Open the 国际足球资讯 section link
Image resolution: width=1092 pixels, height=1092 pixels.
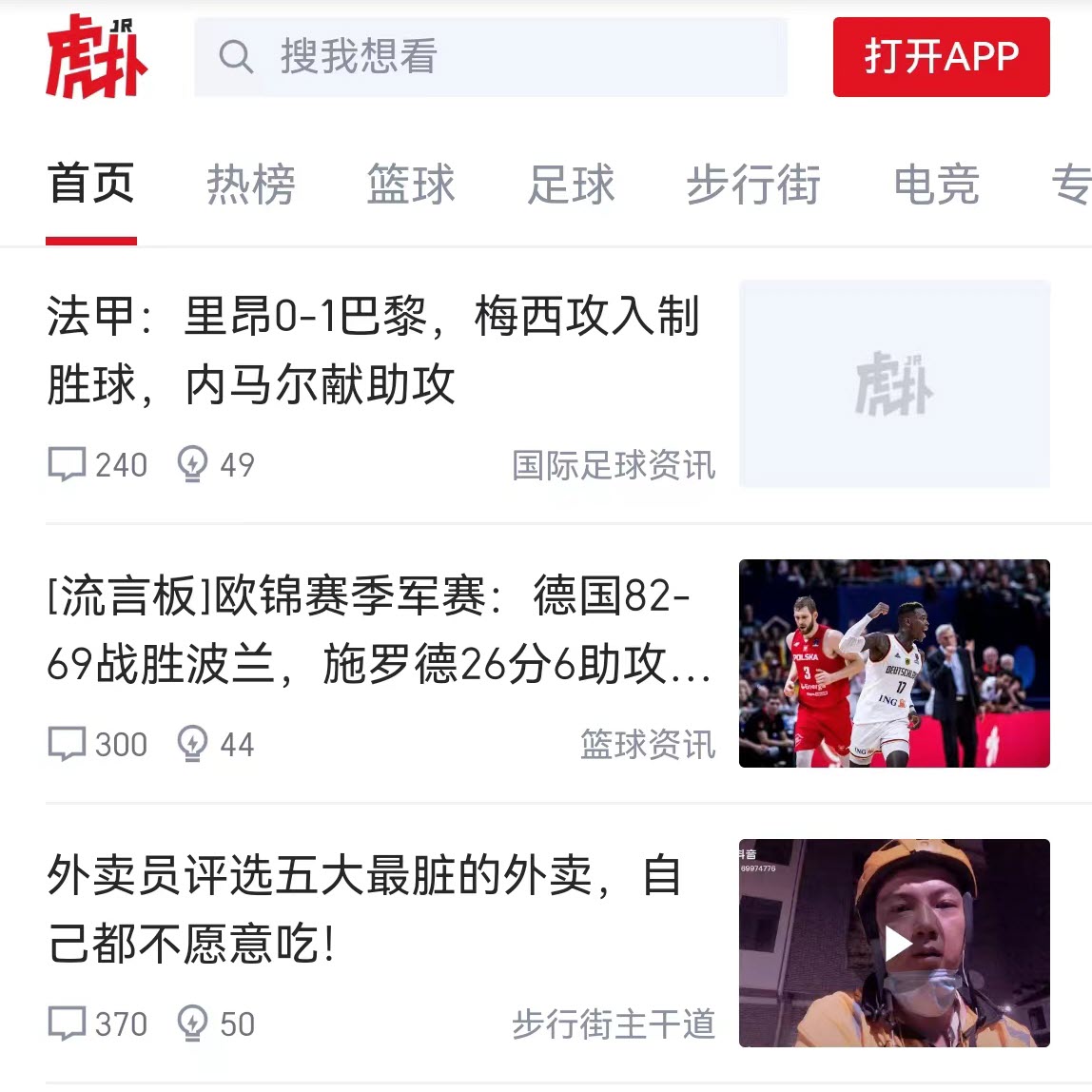[614, 465]
